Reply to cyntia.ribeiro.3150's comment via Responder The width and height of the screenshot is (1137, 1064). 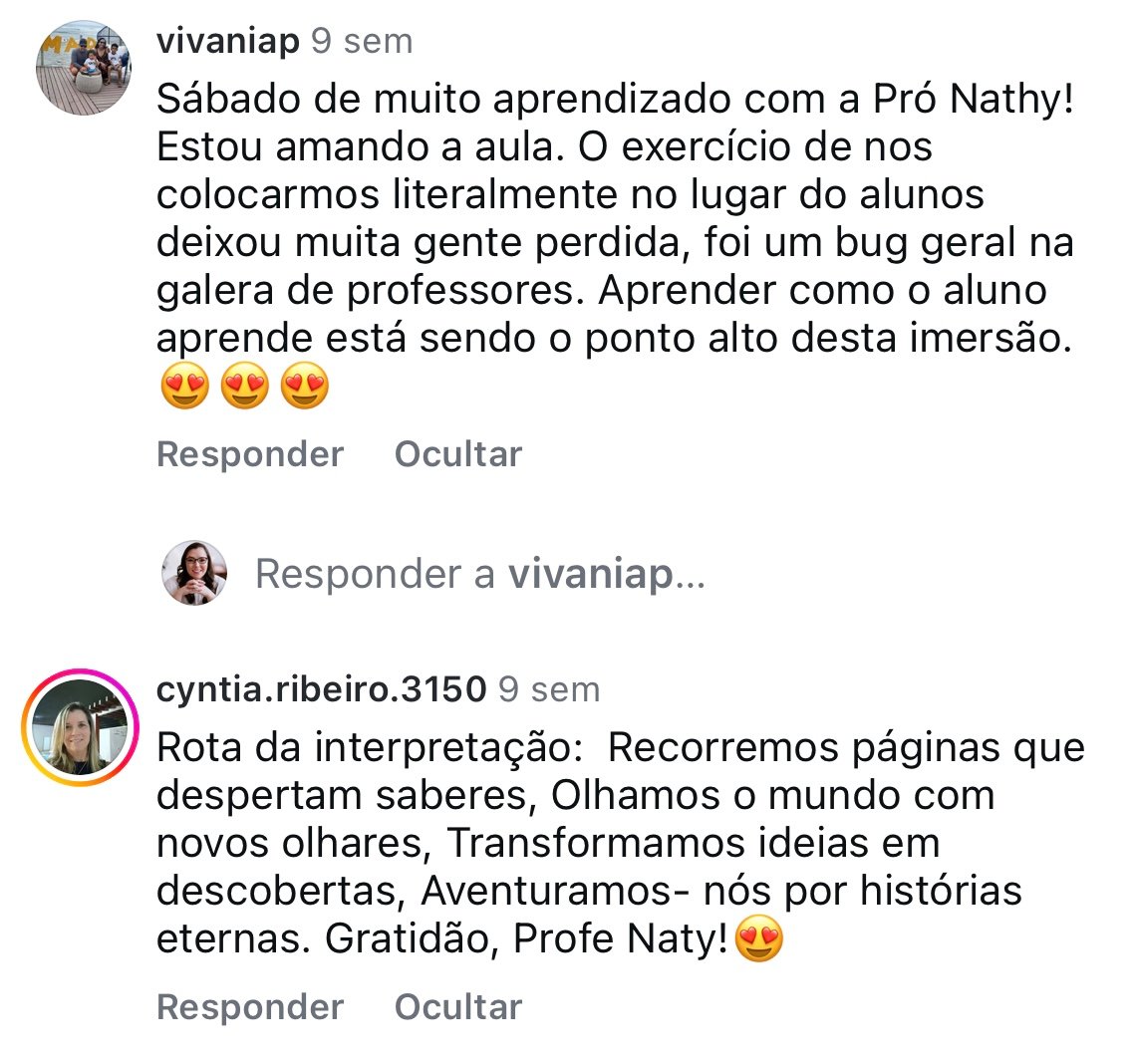click(x=250, y=1007)
